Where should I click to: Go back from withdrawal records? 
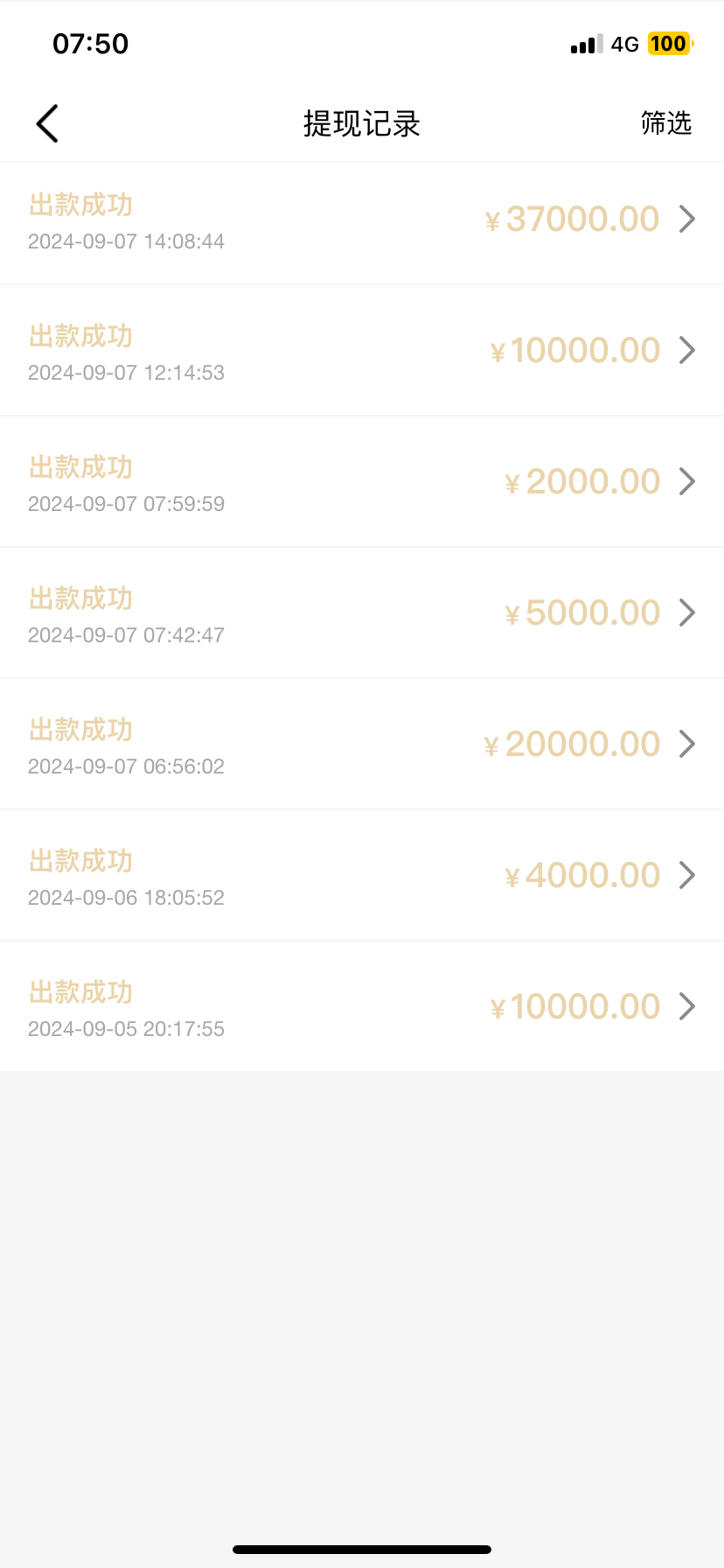pos(48,123)
